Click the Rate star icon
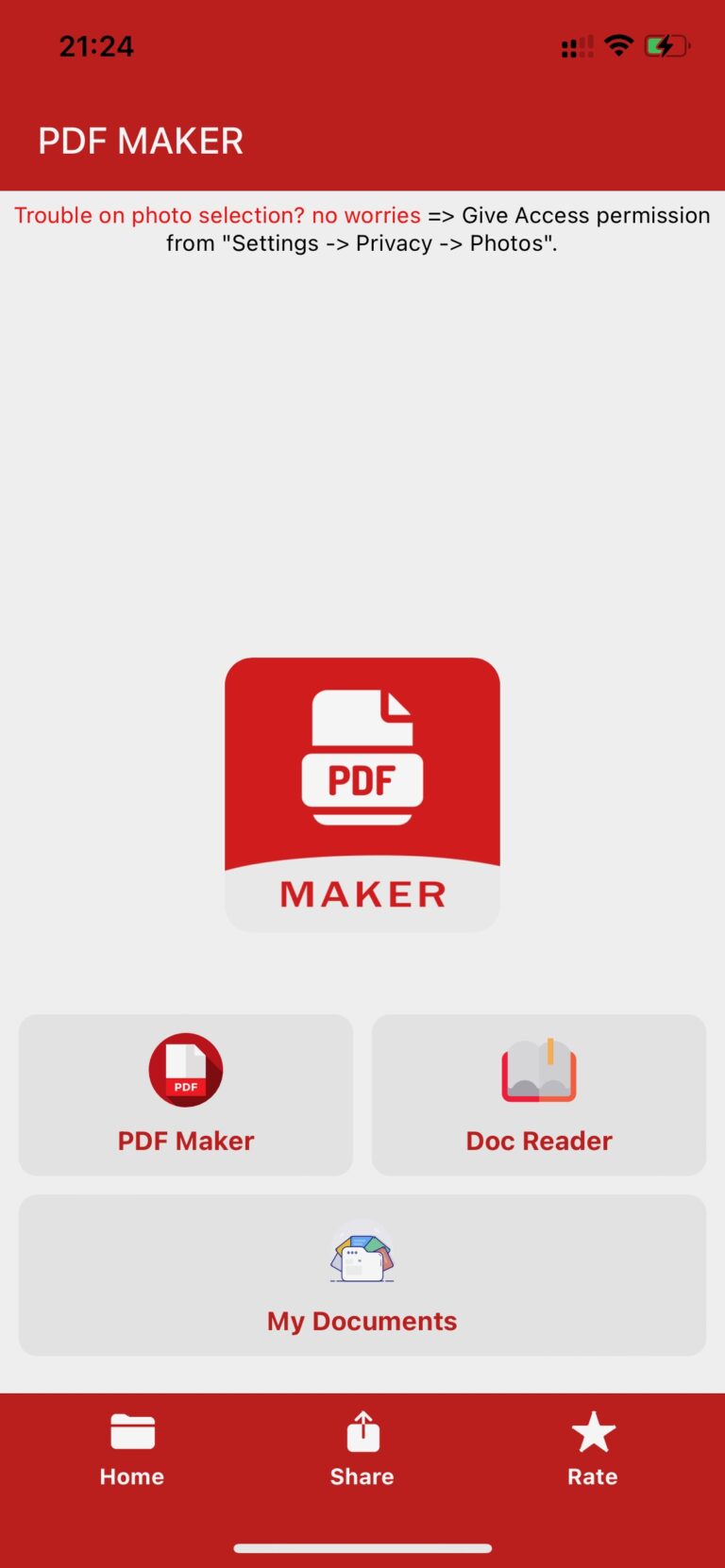725x1568 pixels. pyautogui.click(x=593, y=1430)
